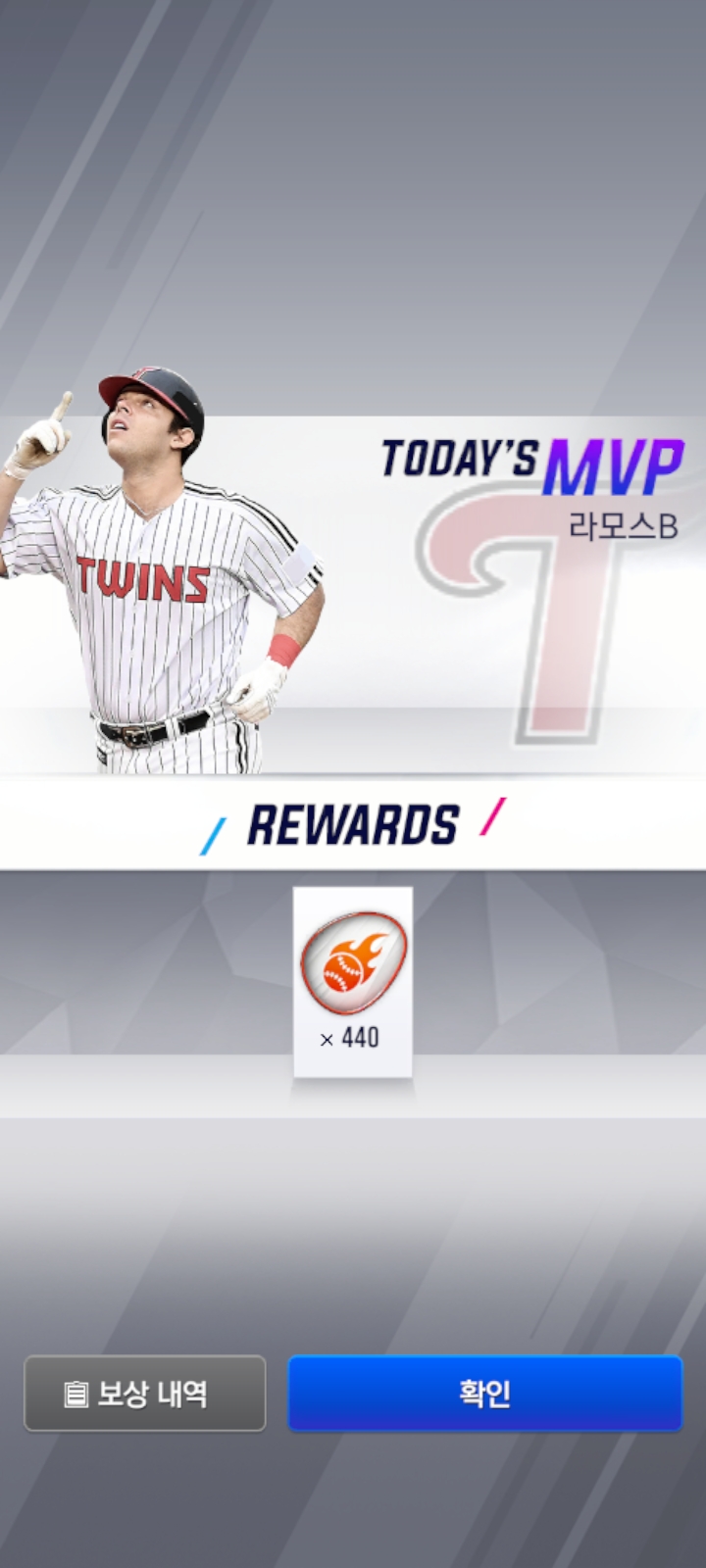Confirm rewards with the 확인 button
706x1568 pixels.
click(x=484, y=1393)
